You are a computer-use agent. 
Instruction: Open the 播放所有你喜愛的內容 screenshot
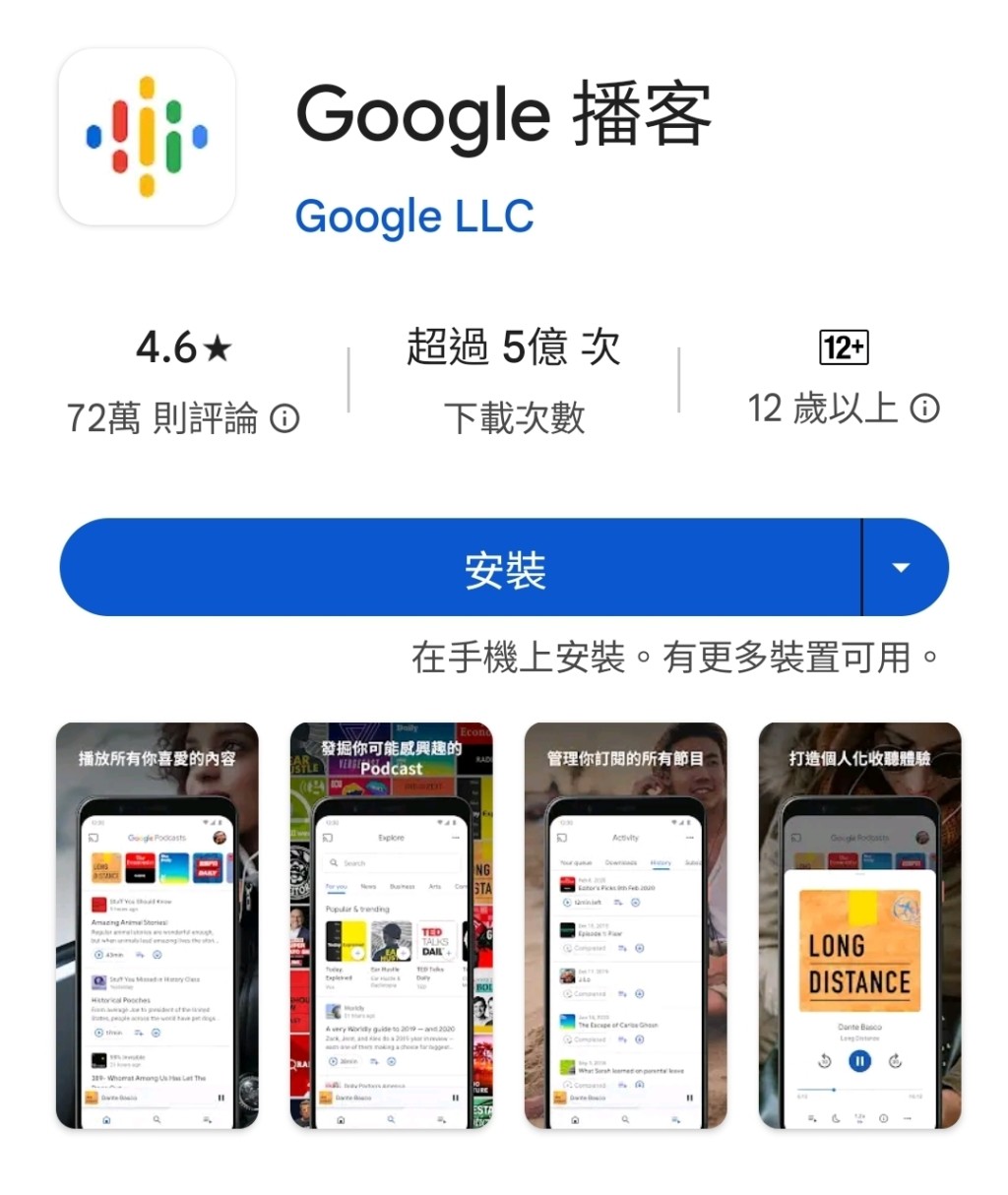coord(157,925)
